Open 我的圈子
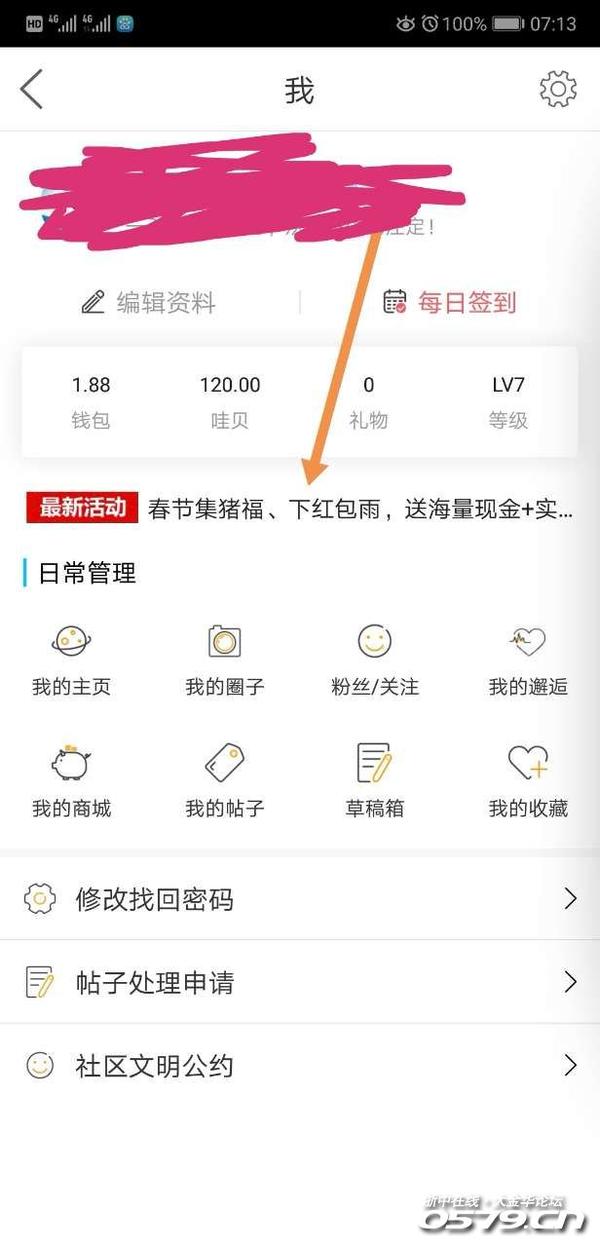 225,659
